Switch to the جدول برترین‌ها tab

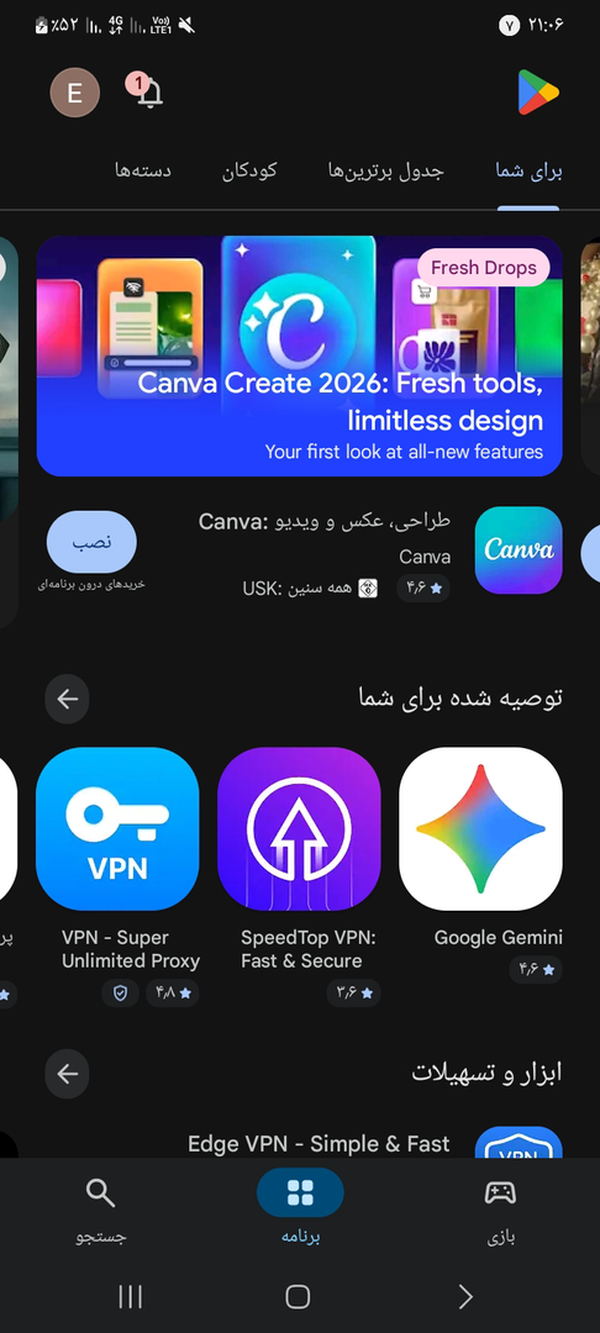point(385,171)
